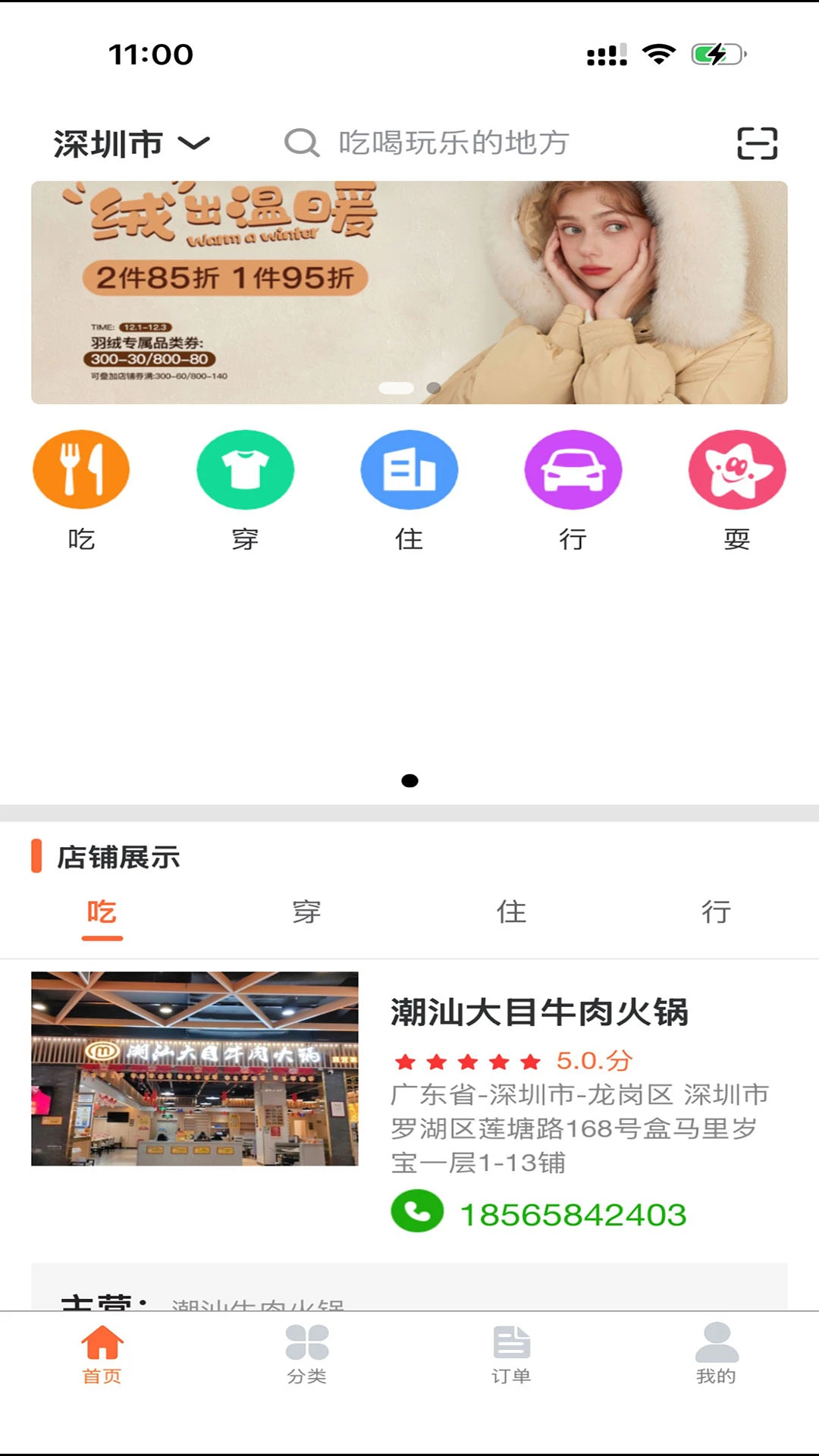
Task: Open the 穿 (clothing) category icon
Action: [x=245, y=469]
